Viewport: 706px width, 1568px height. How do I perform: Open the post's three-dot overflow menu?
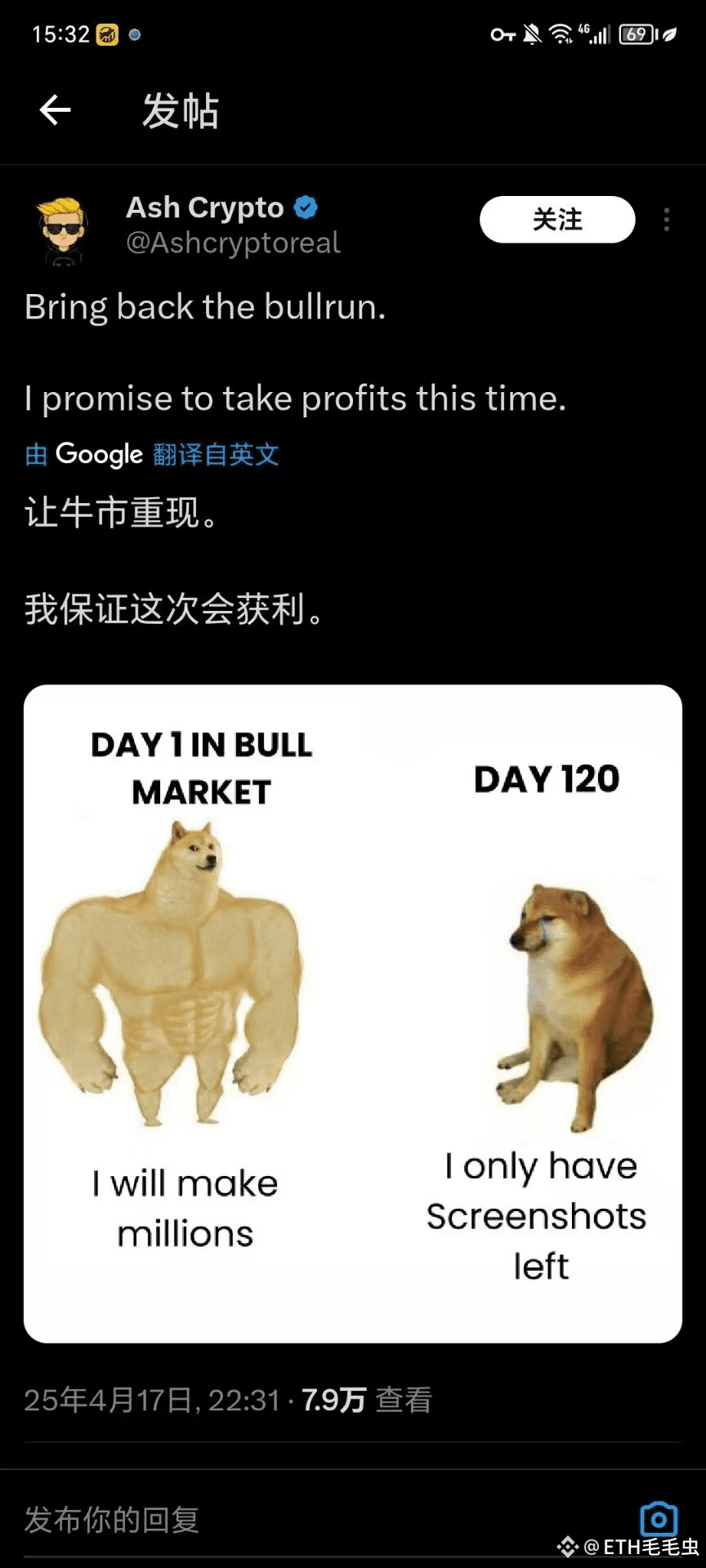click(667, 220)
